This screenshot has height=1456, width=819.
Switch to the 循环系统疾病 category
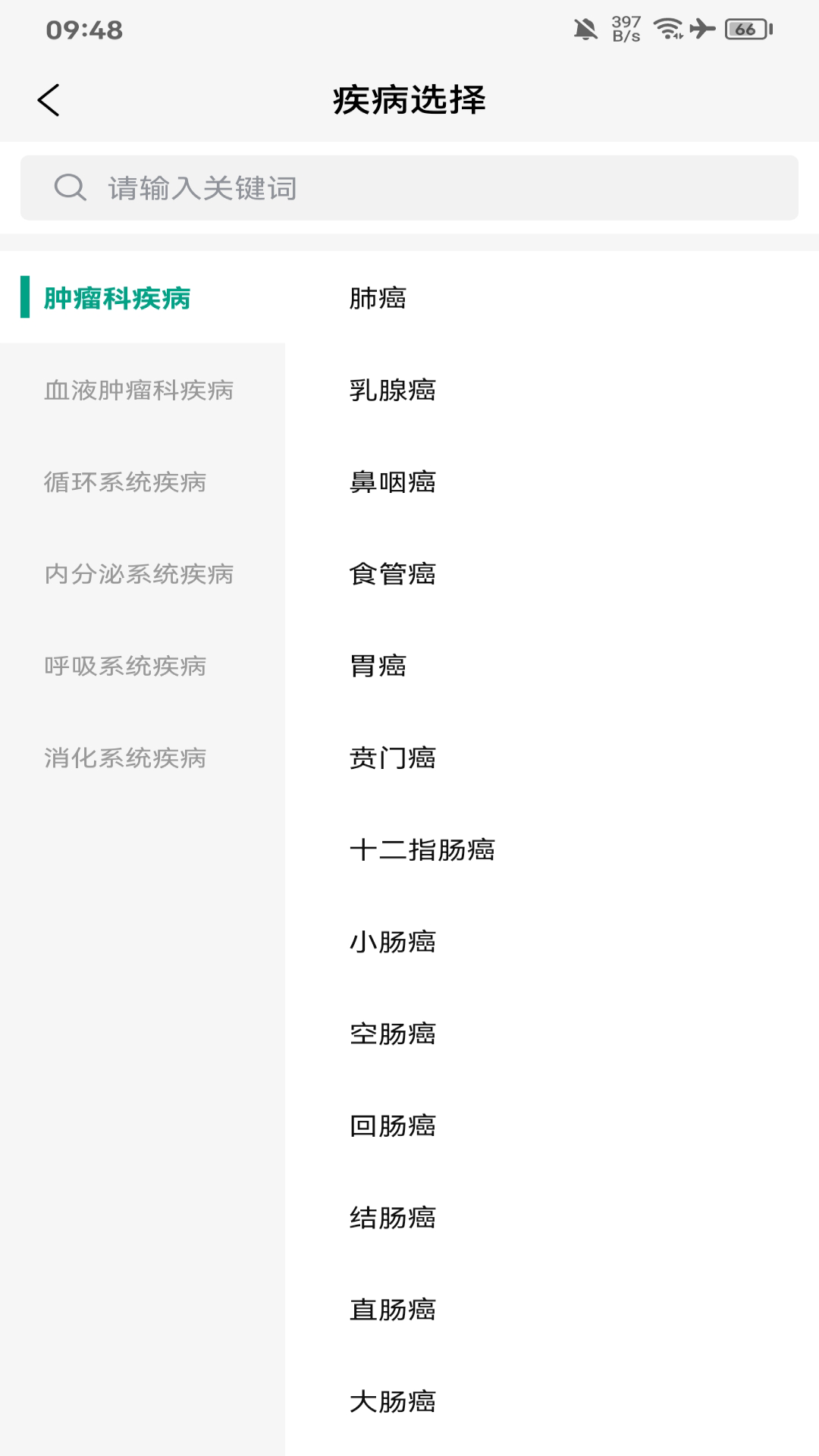pyautogui.click(x=126, y=482)
